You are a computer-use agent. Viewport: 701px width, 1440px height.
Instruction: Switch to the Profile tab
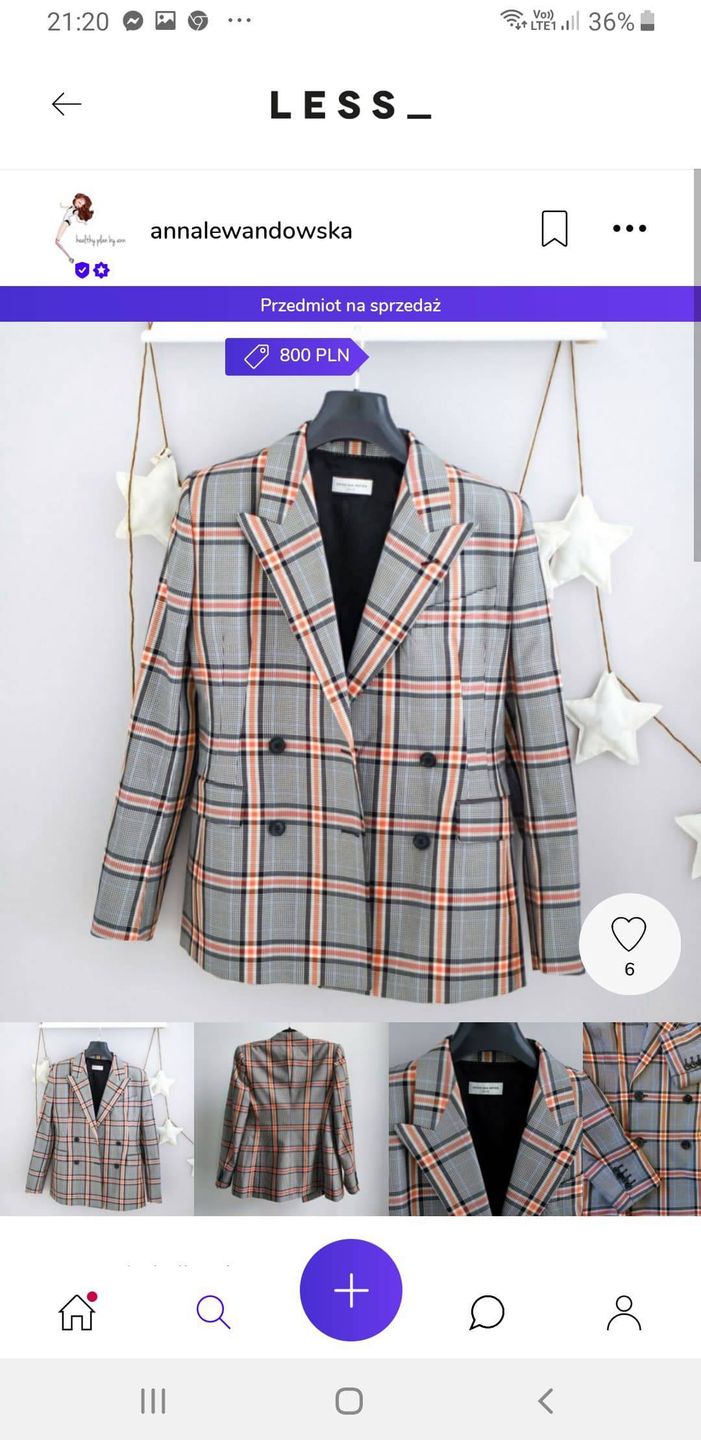pos(623,1312)
